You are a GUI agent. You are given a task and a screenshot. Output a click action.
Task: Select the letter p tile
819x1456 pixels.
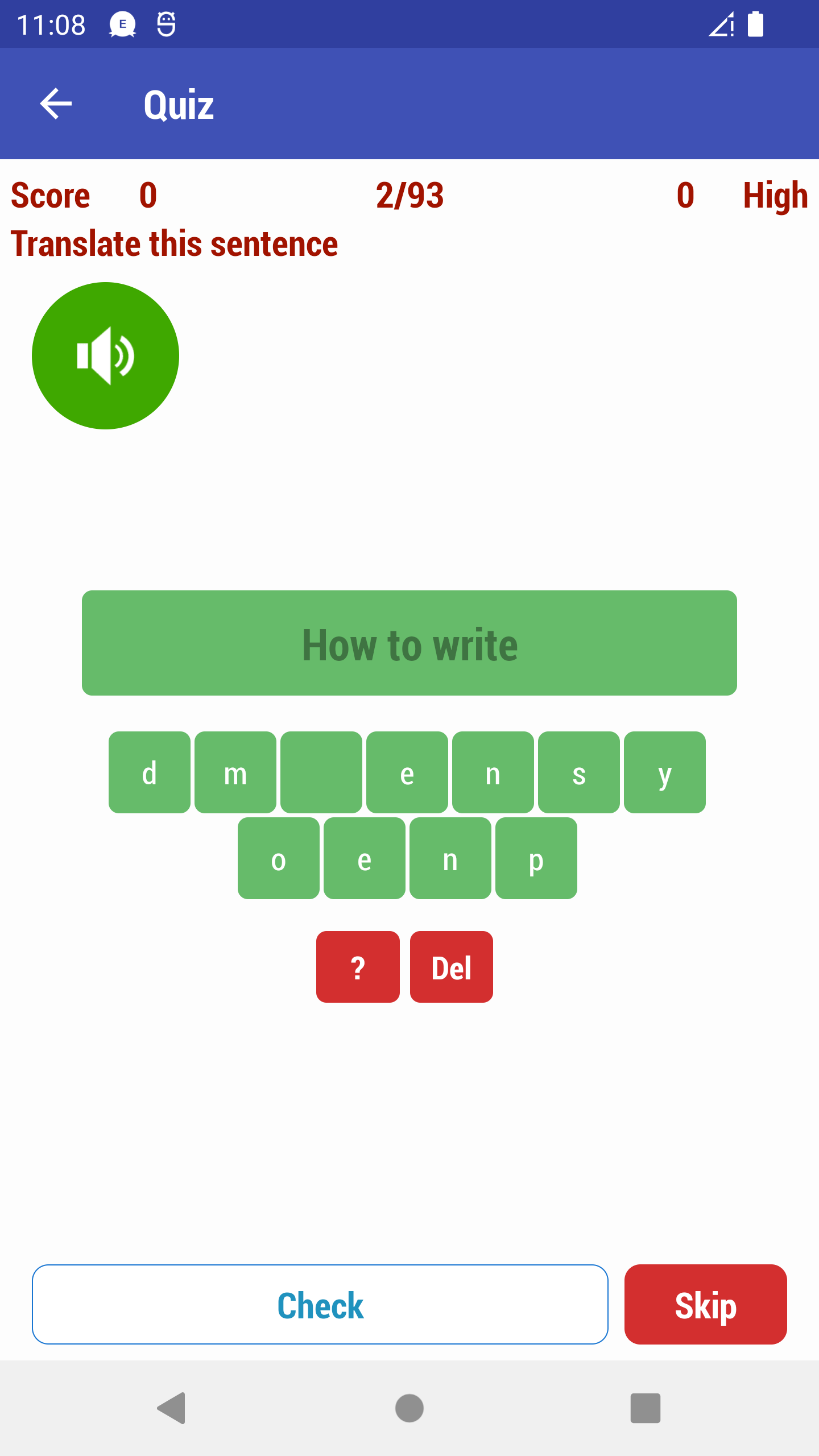pyautogui.click(x=536, y=858)
